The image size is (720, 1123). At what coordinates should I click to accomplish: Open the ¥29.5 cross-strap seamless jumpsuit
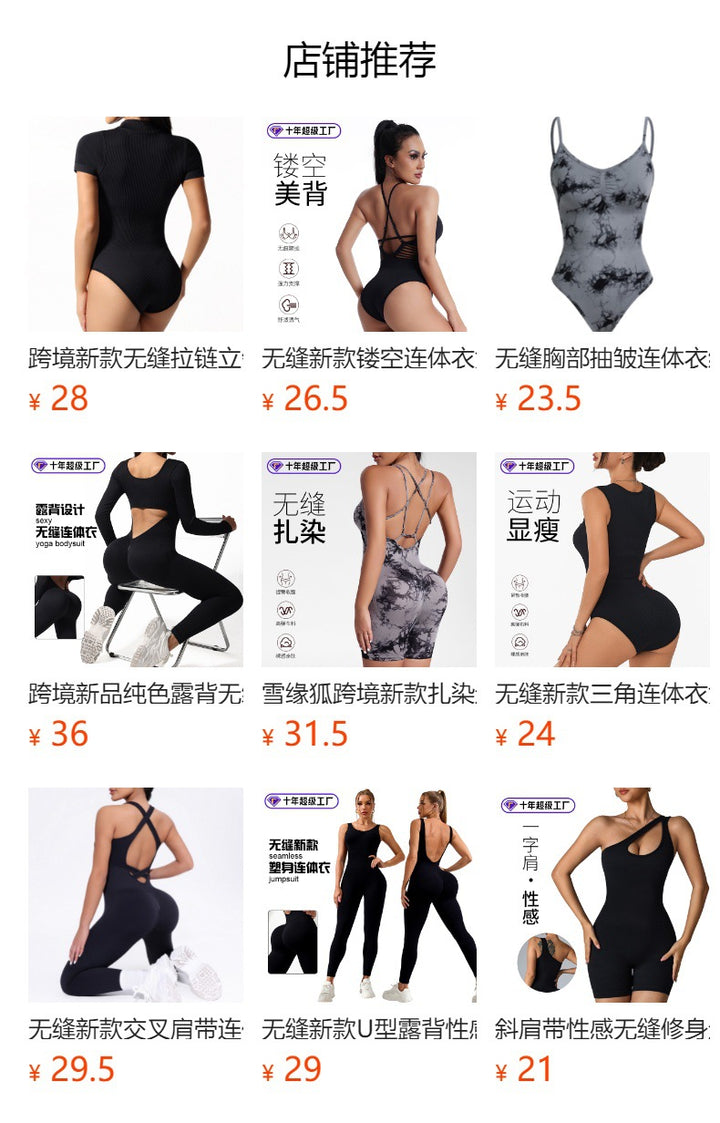135,894
